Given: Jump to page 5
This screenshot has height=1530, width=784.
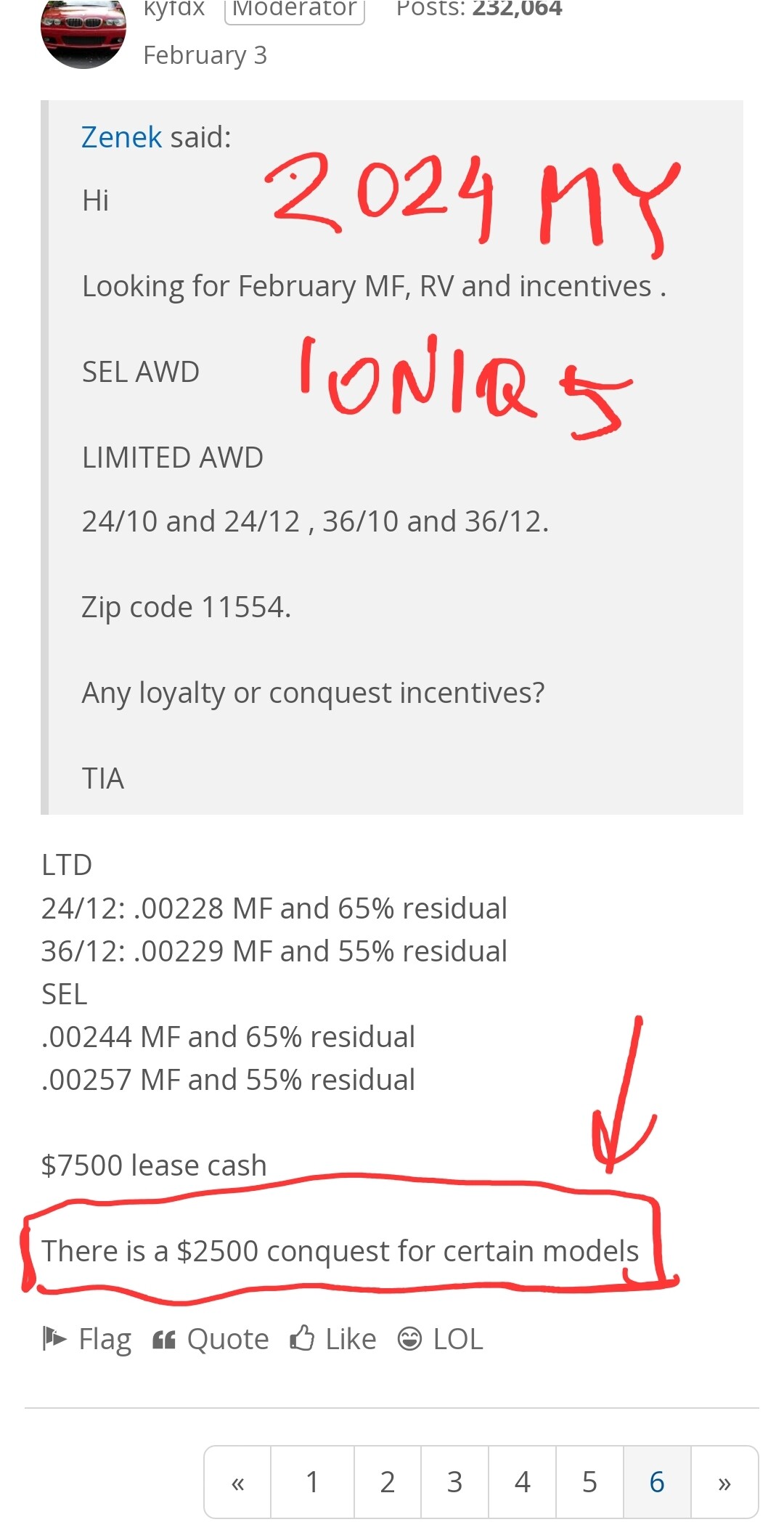Looking at the screenshot, I should (x=589, y=1482).
